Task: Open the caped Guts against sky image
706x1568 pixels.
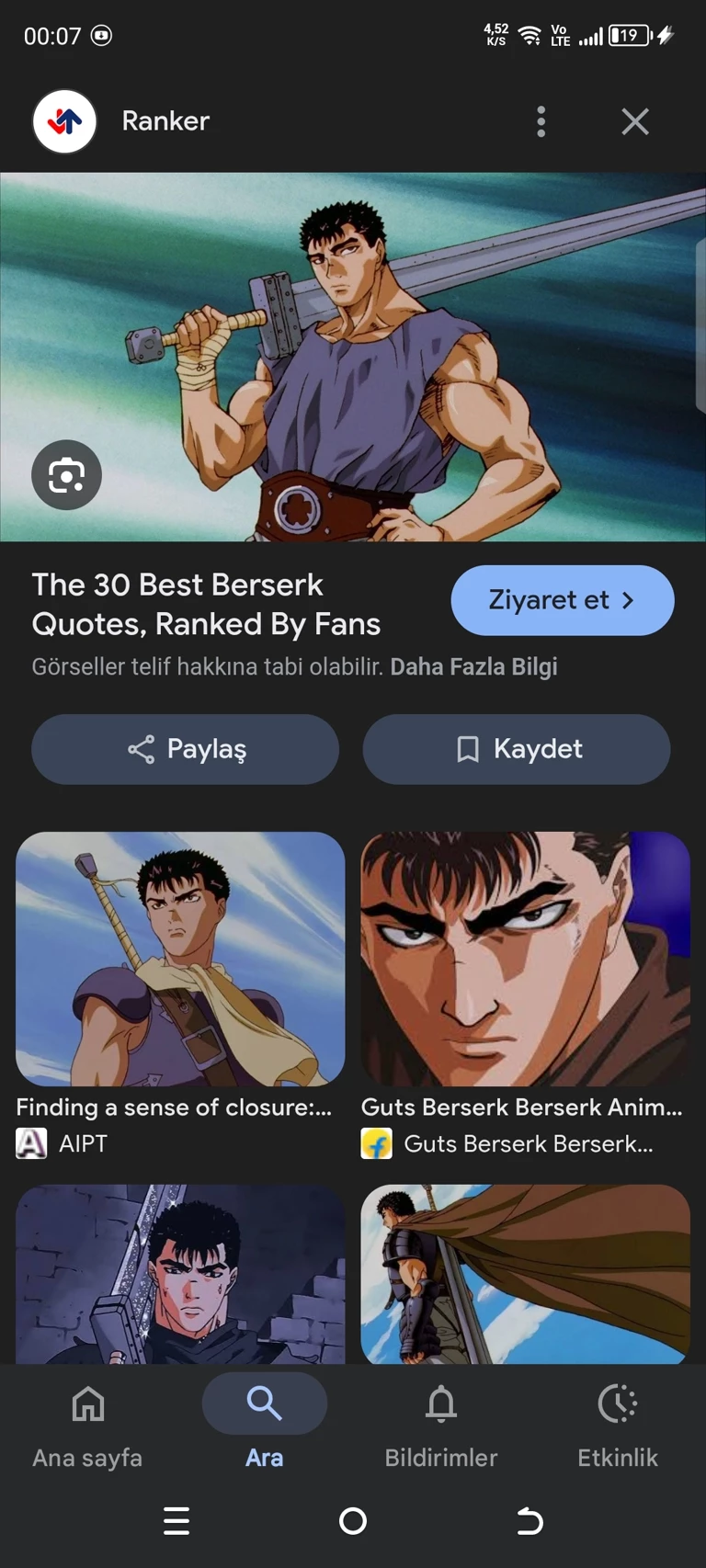Action: [x=525, y=1274]
